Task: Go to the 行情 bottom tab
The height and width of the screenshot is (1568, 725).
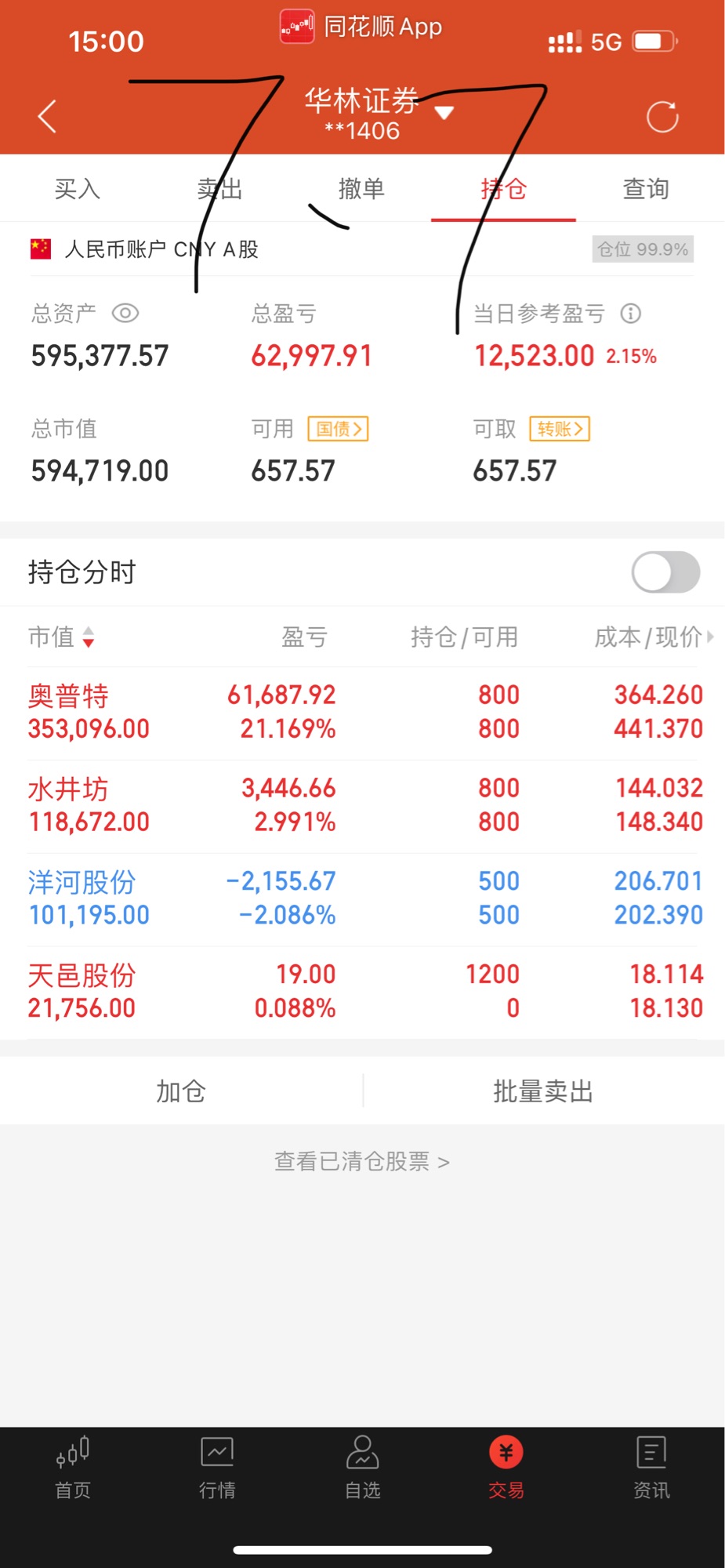Action: click(x=217, y=1468)
